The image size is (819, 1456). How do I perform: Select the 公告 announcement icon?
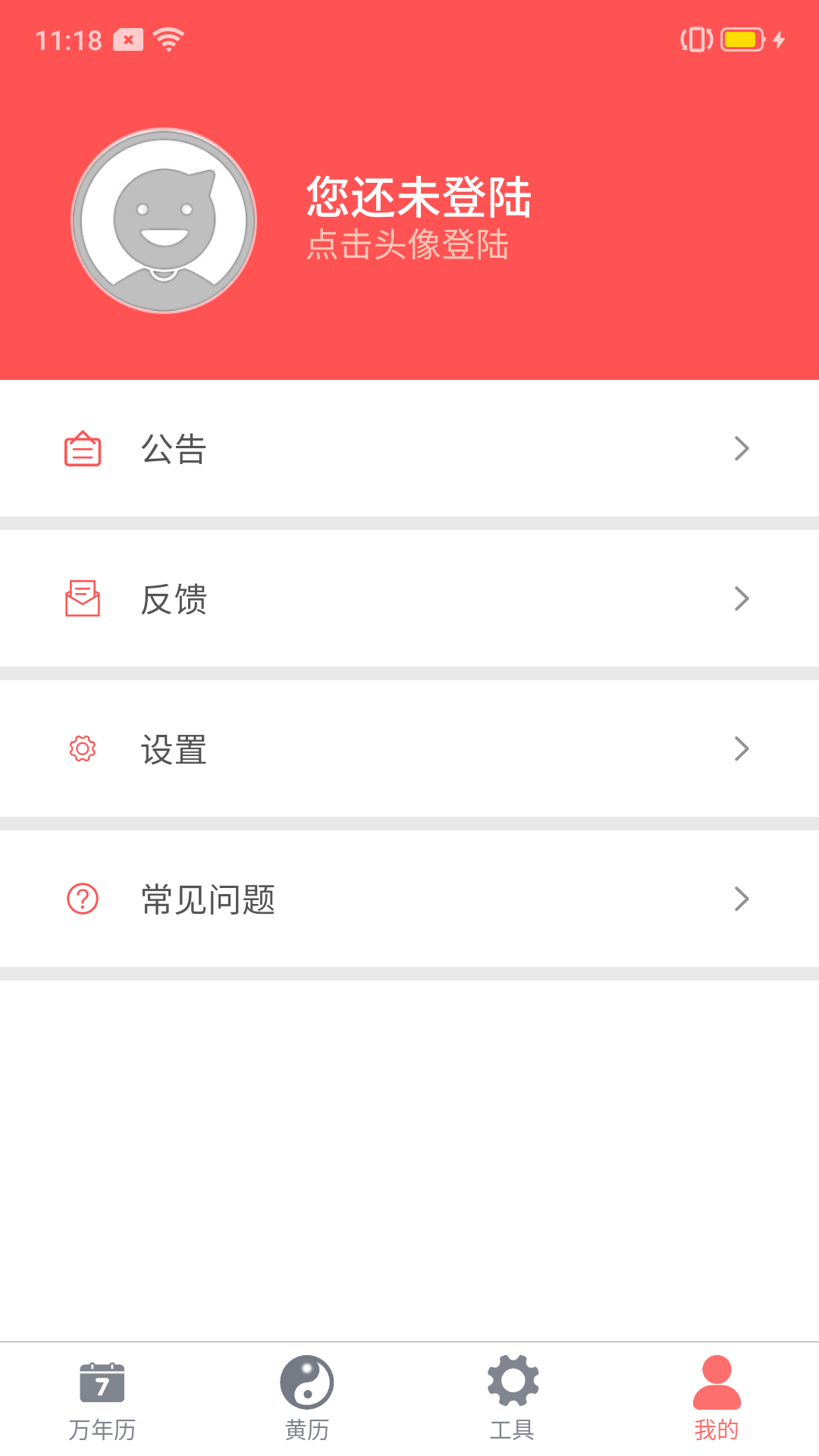(82, 449)
